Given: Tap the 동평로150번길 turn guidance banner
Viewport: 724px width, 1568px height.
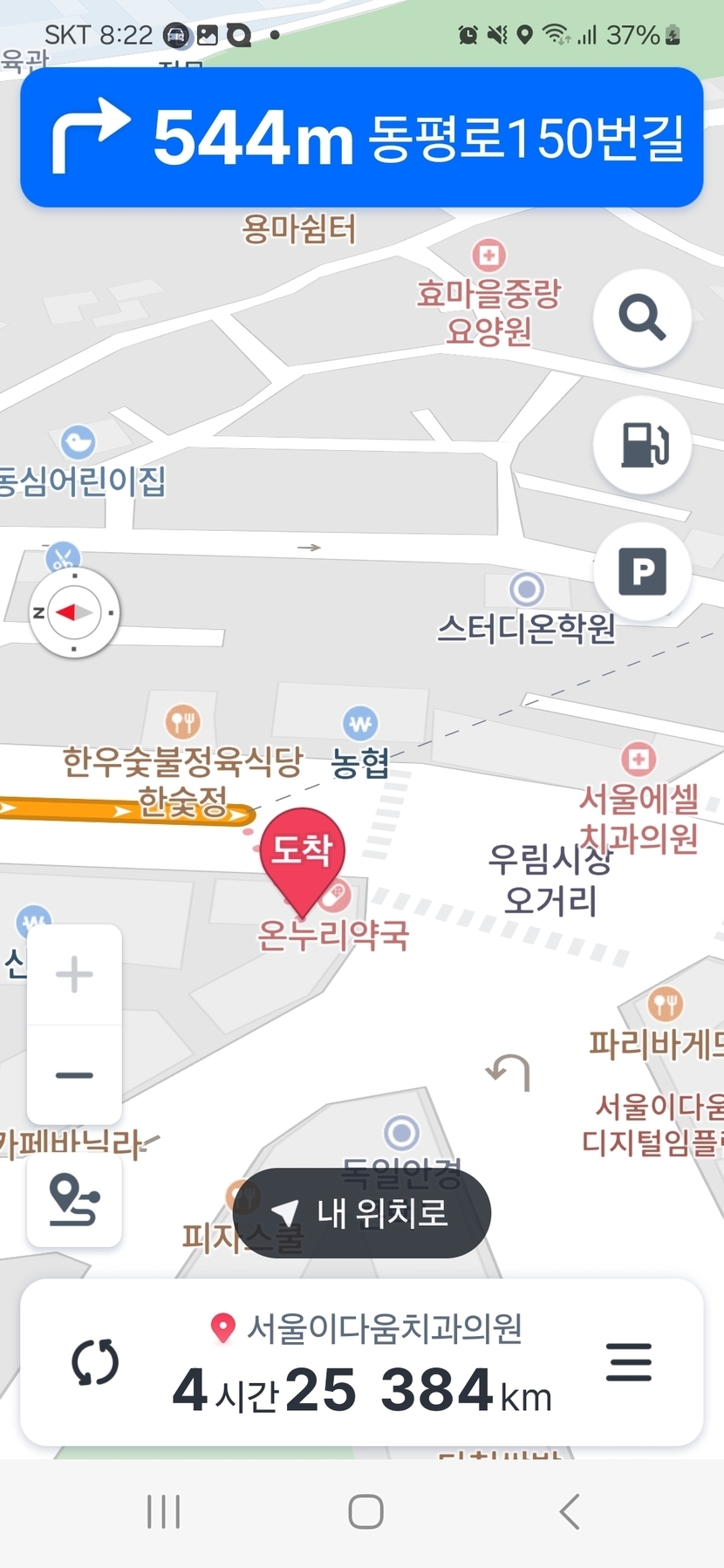Looking at the screenshot, I should click(362, 138).
